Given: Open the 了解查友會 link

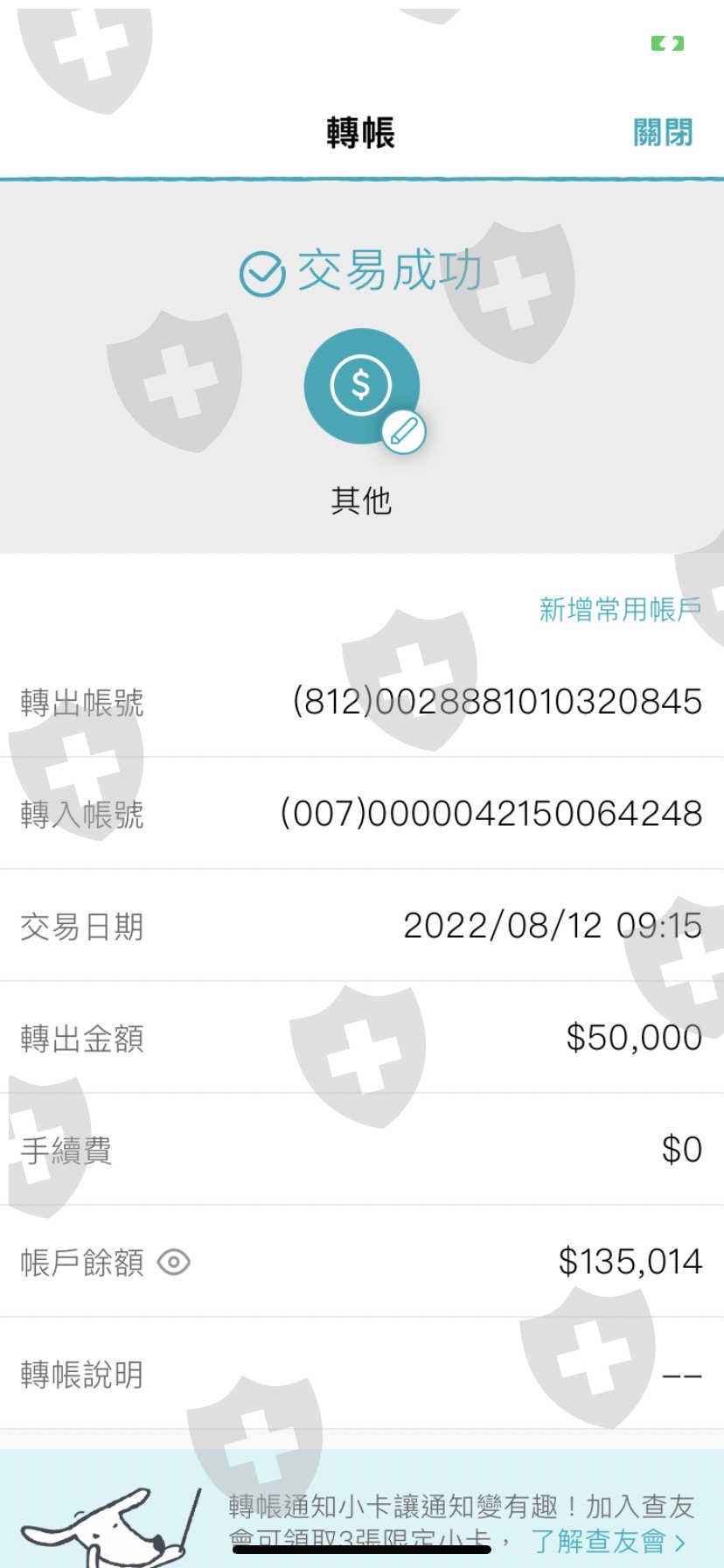Looking at the screenshot, I should click(x=609, y=1542).
